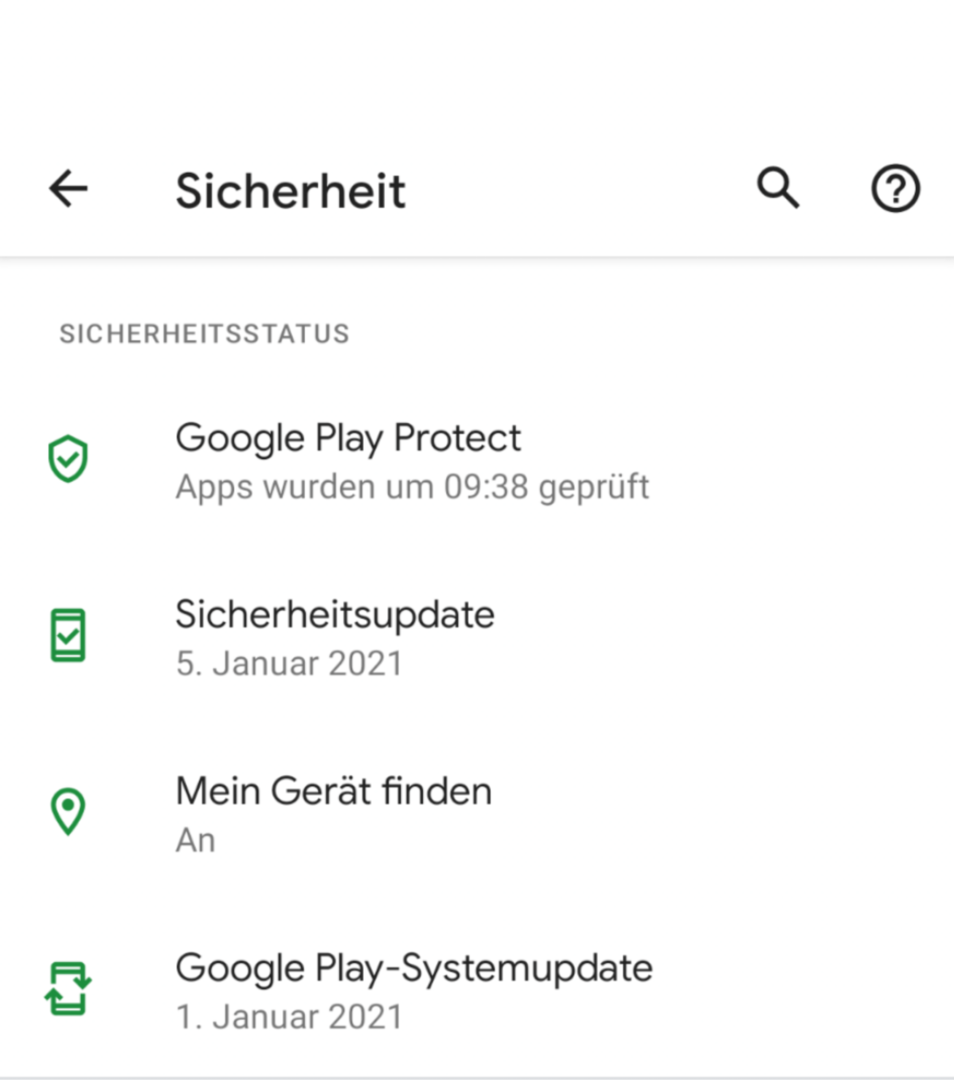
Task: Go back from Sicherheit settings
Action: click(68, 189)
